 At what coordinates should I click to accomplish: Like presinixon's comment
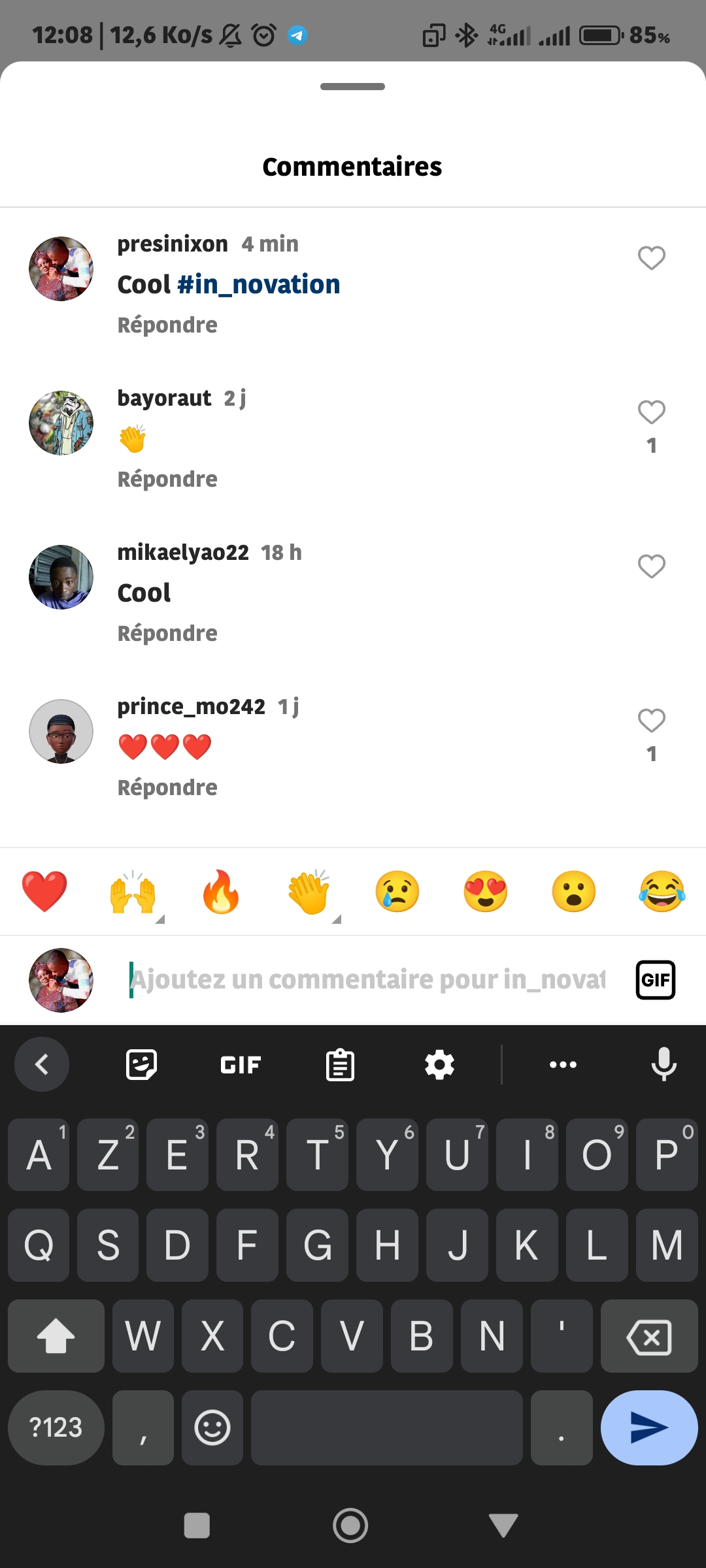(x=651, y=258)
